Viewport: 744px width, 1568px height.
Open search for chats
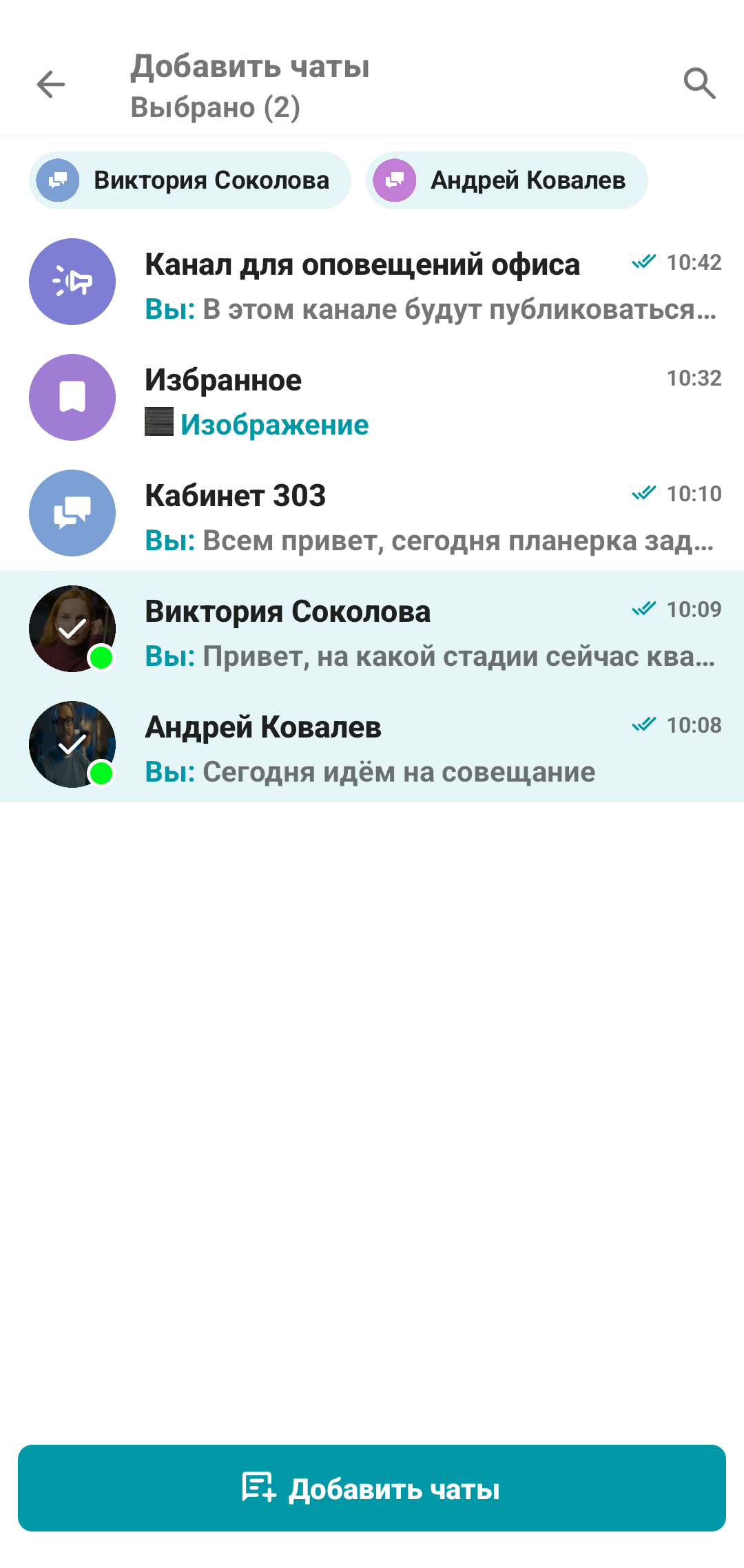699,84
